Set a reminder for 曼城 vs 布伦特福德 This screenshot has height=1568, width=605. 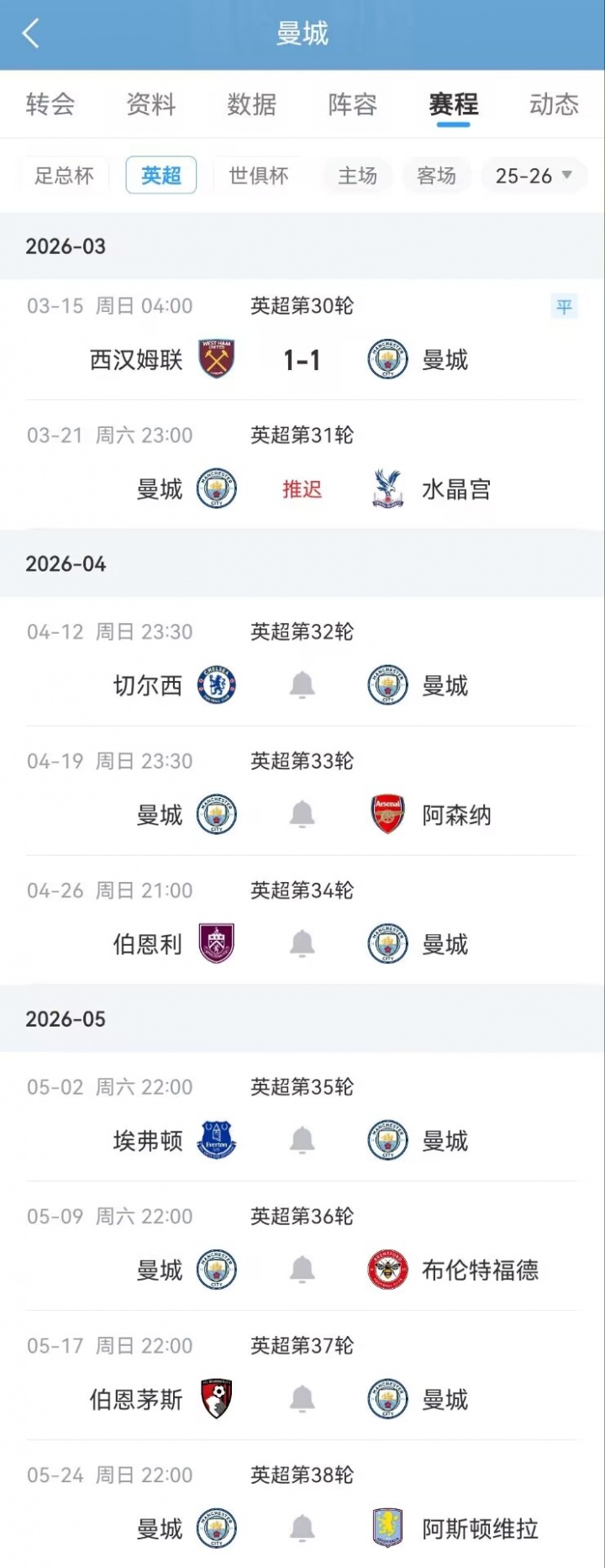[302, 1271]
